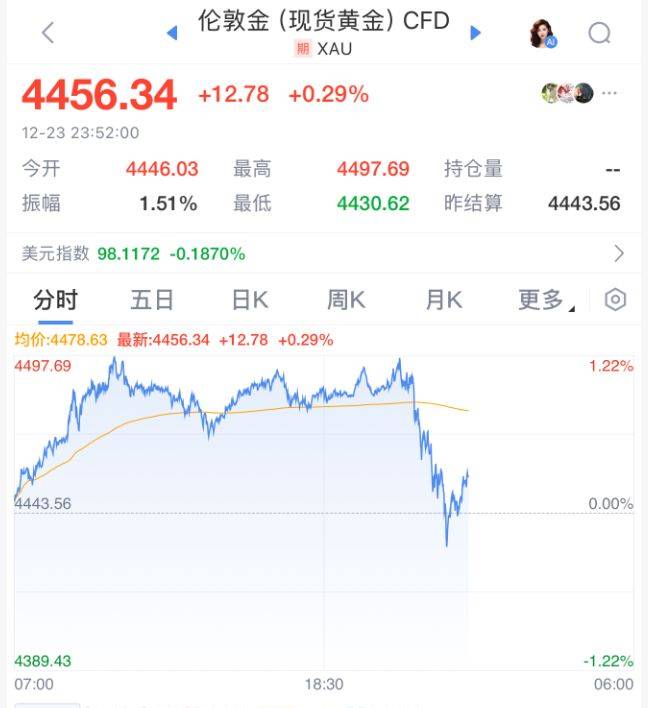Viewport: 648px width, 708px height.
Task: Open the 美元指数 details row
Action: point(324,254)
